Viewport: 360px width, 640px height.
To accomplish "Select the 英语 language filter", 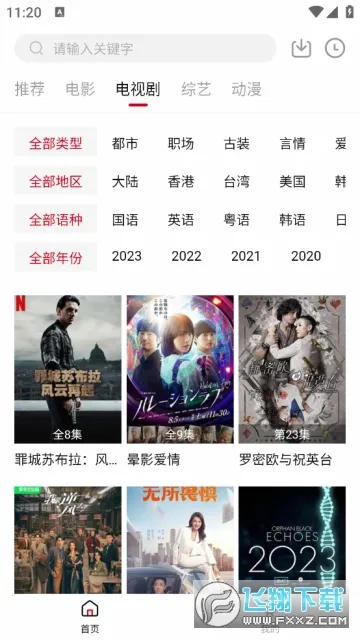I will point(181,220).
